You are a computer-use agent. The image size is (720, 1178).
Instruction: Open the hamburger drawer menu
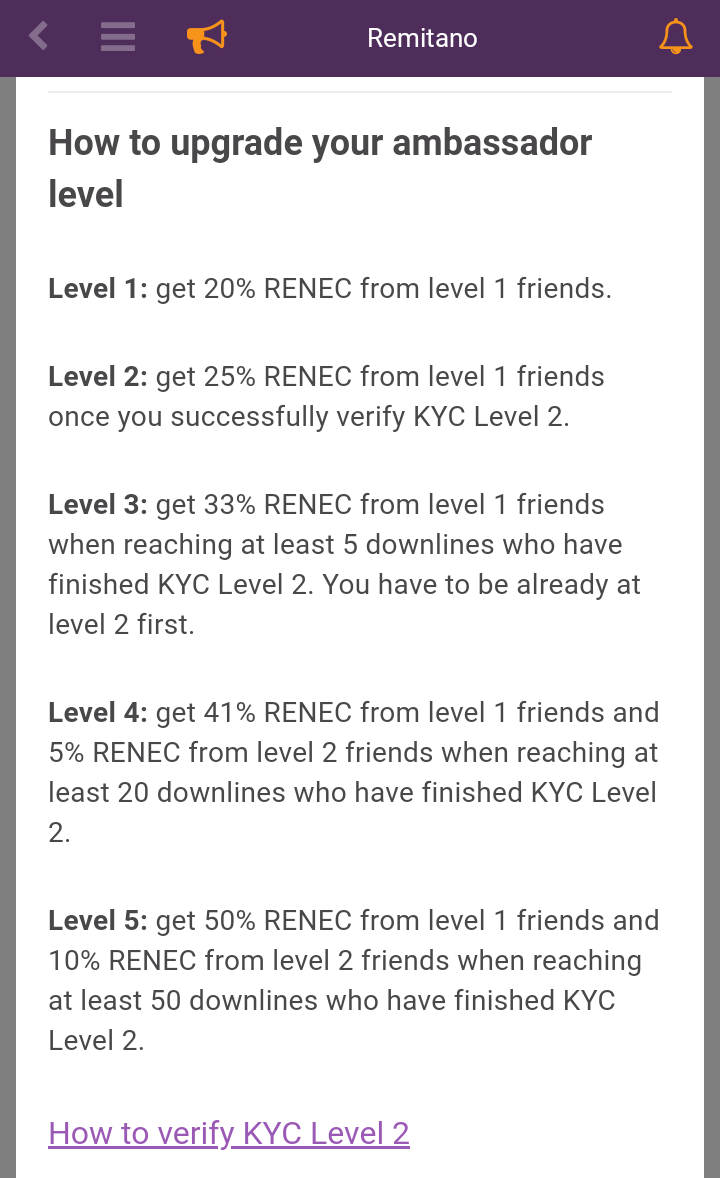coord(118,37)
